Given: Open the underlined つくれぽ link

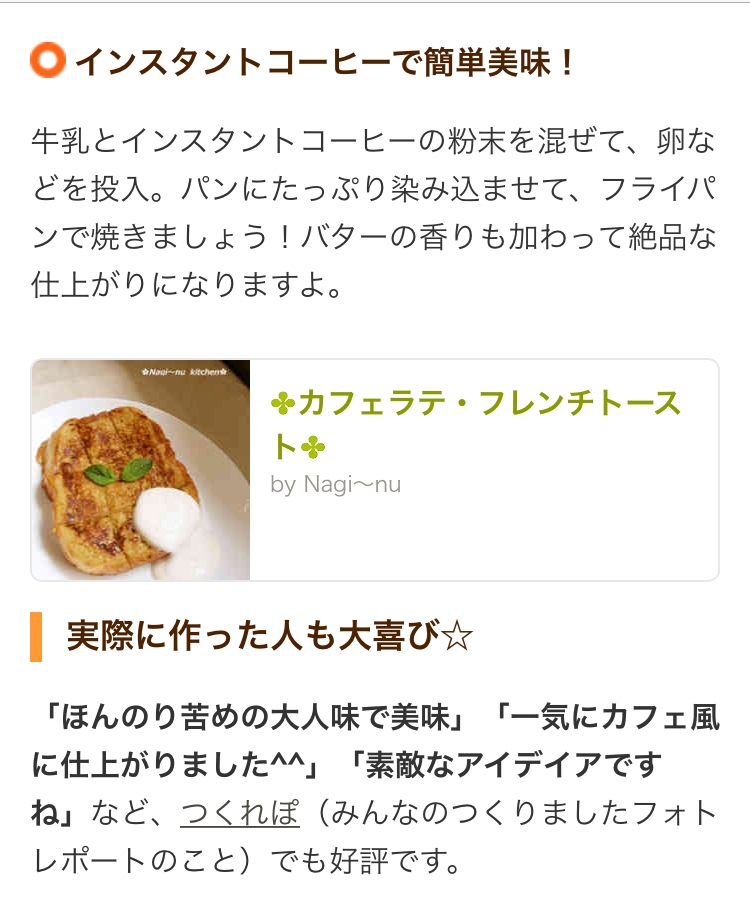Looking at the screenshot, I should click(240, 813).
